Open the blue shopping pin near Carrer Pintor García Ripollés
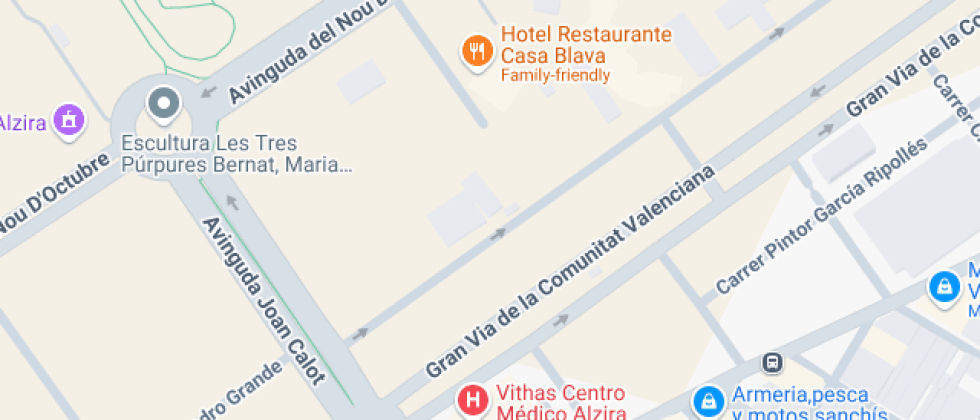 pyautogui.click(x=944, y=288)
